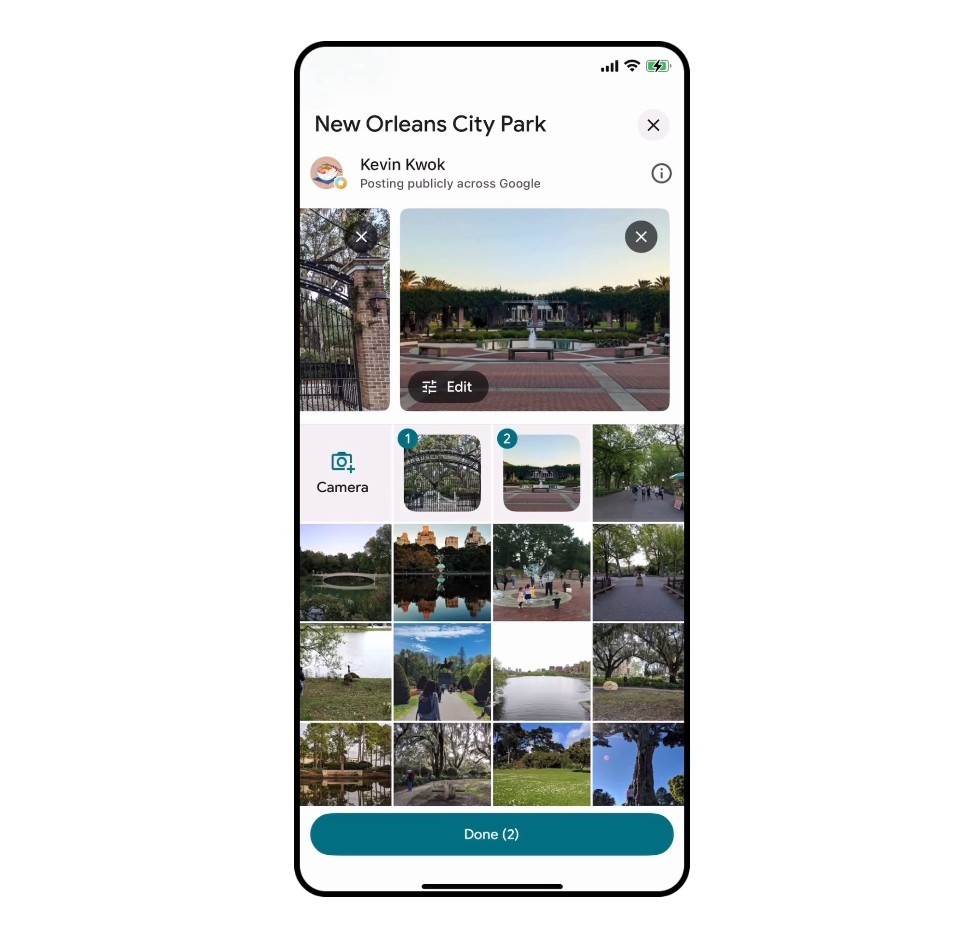Deselect the photo marked 2
The height and width of the screenshot is (938, 977).
541,473
